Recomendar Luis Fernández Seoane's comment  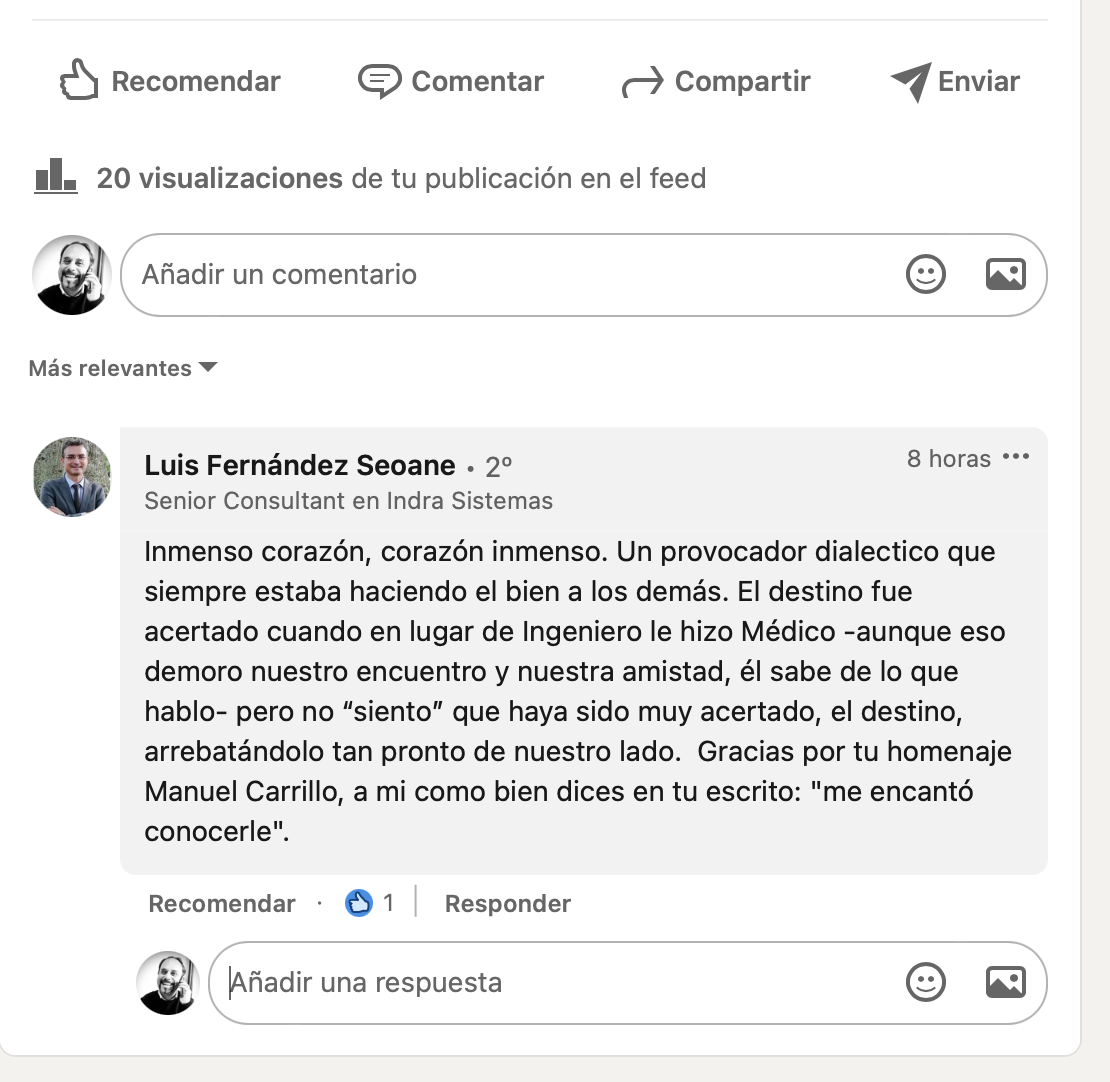pos(222,904)
